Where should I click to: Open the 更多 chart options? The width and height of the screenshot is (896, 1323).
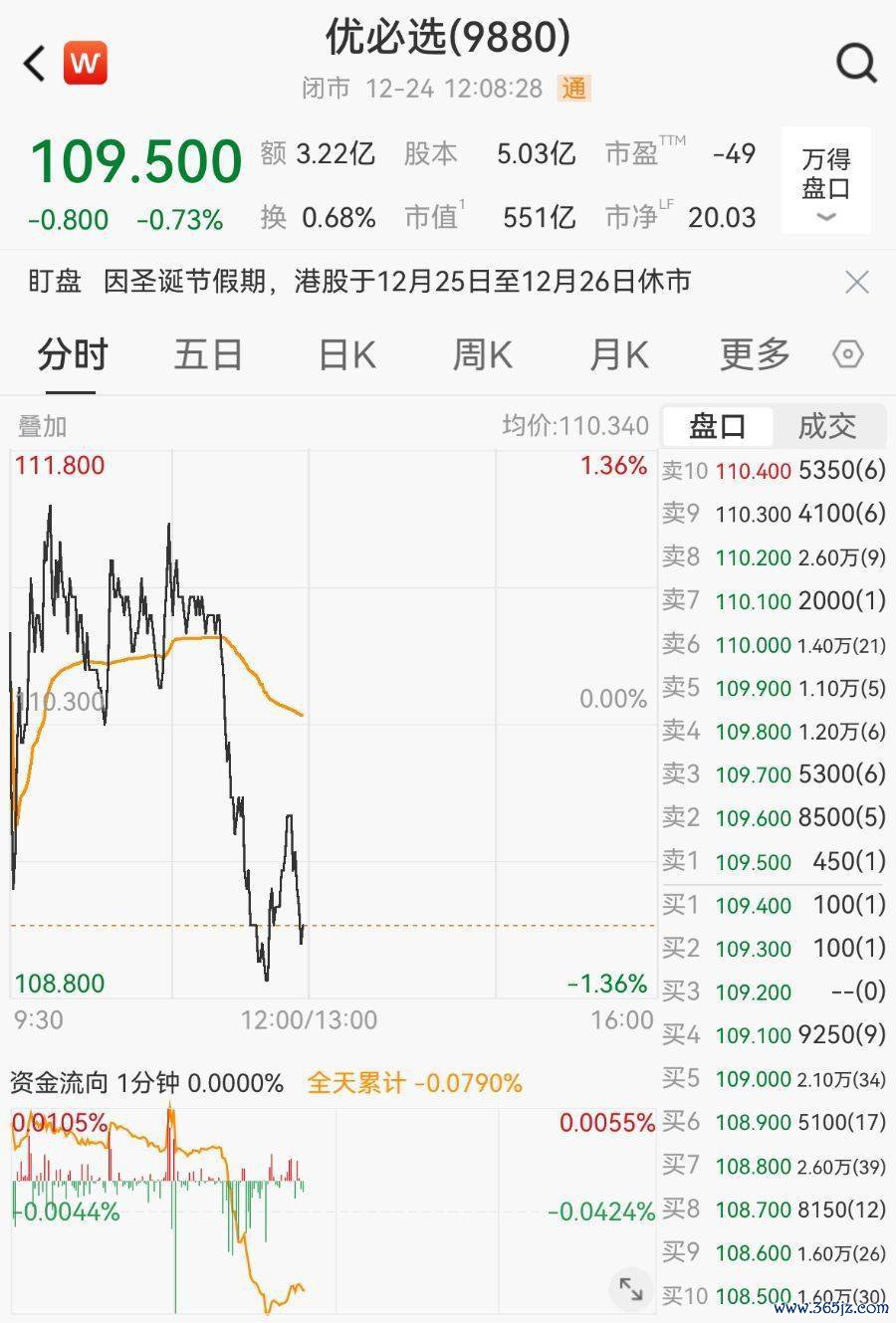[x=755, y=354]
